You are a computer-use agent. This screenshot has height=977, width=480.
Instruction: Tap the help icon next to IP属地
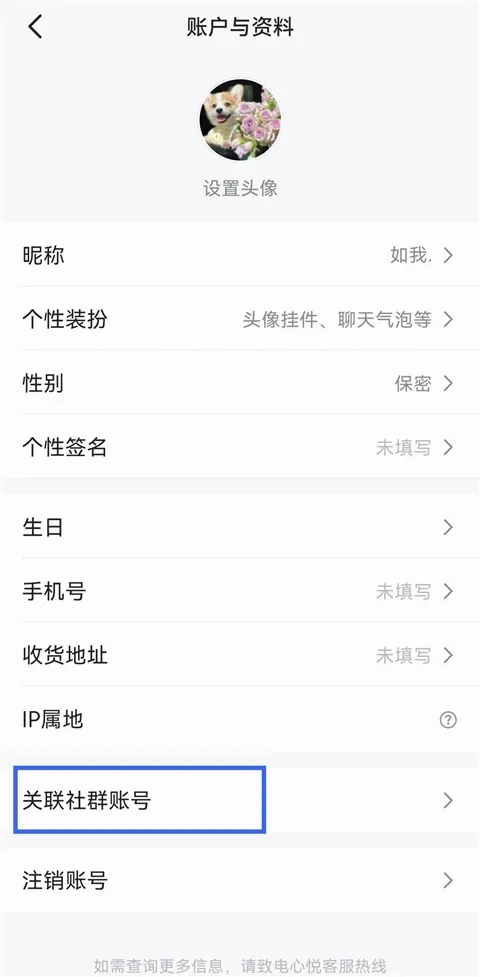click(x=448, y=720)
